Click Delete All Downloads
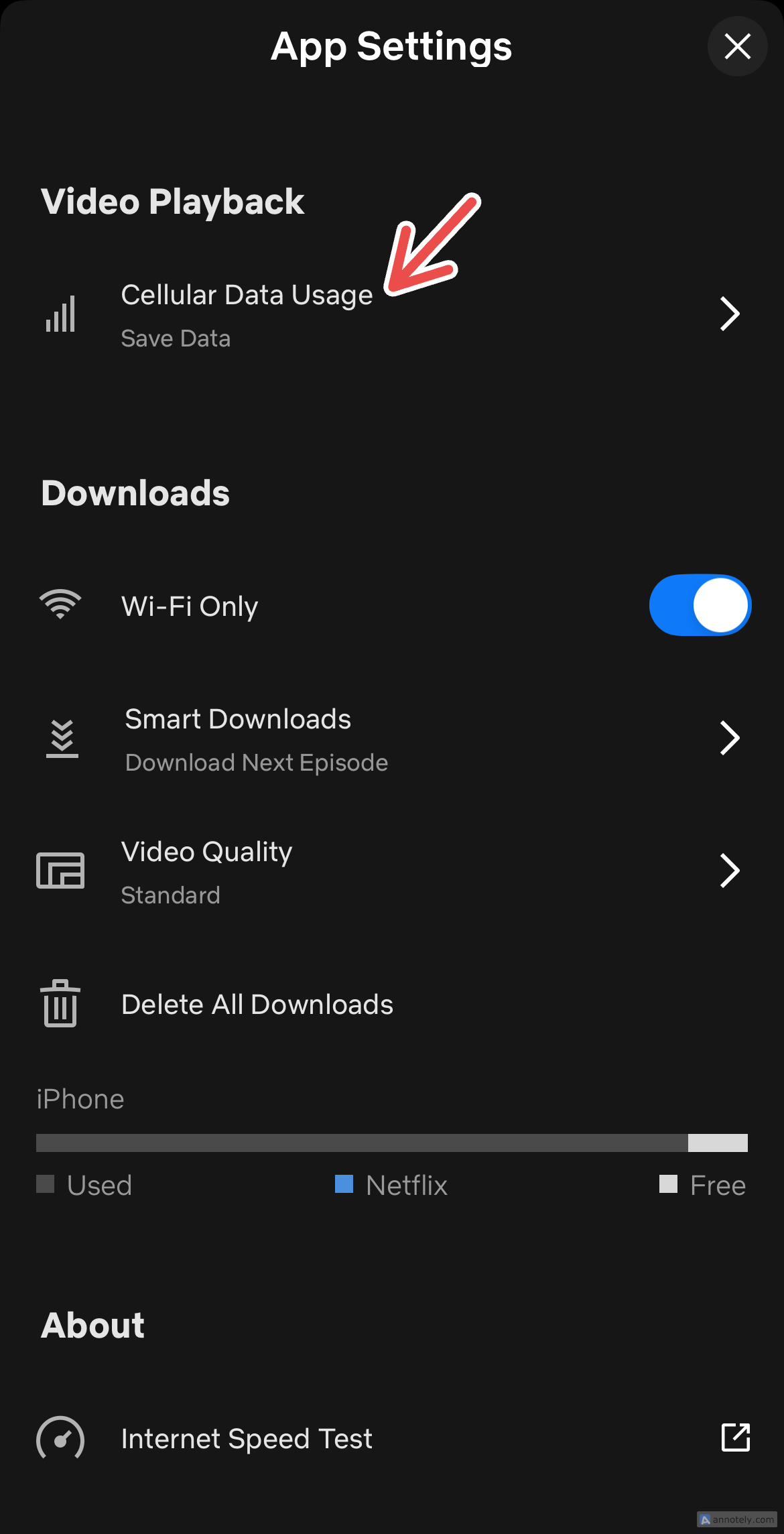The image size is (784, 1534). click(257, 1003)
